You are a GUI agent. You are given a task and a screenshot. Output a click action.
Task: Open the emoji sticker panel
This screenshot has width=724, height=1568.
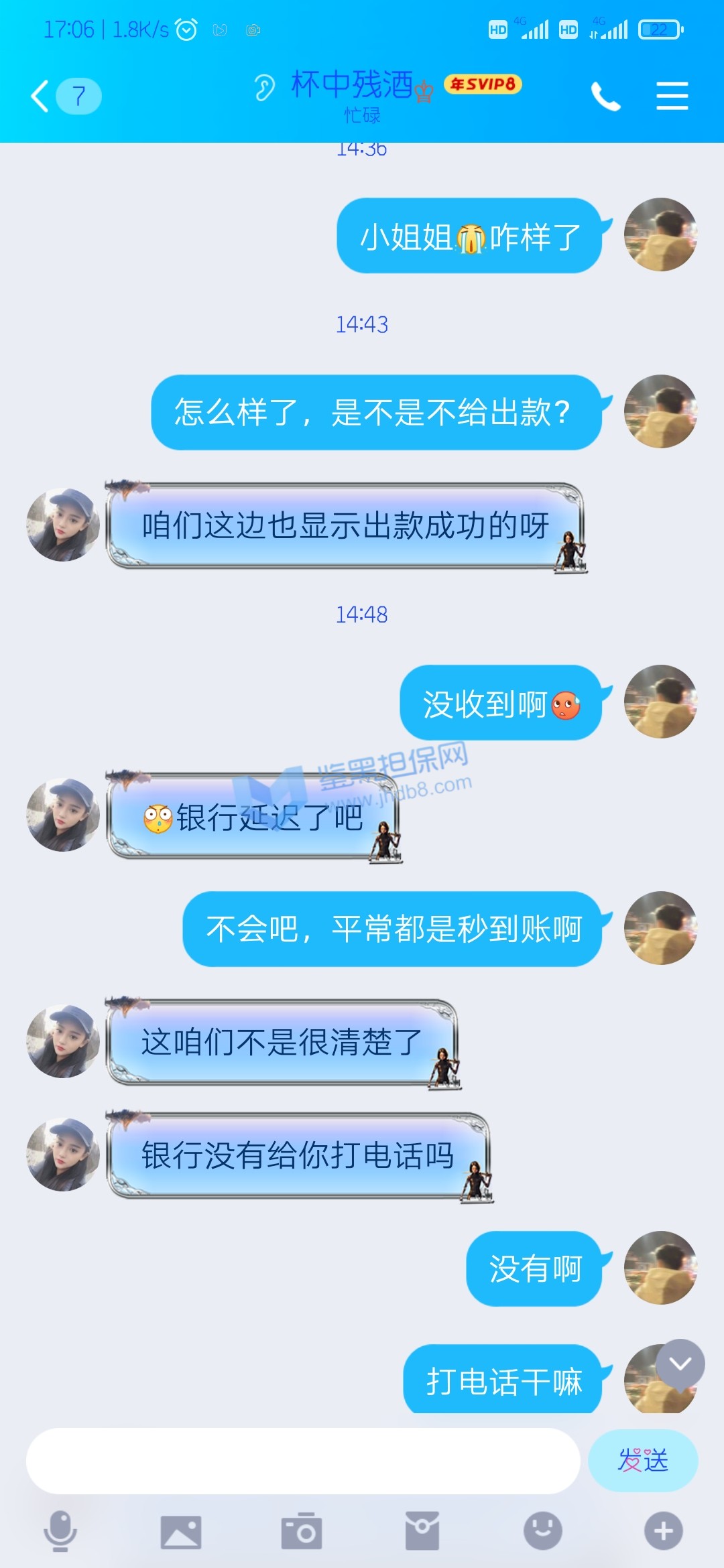coord(542,1531)
